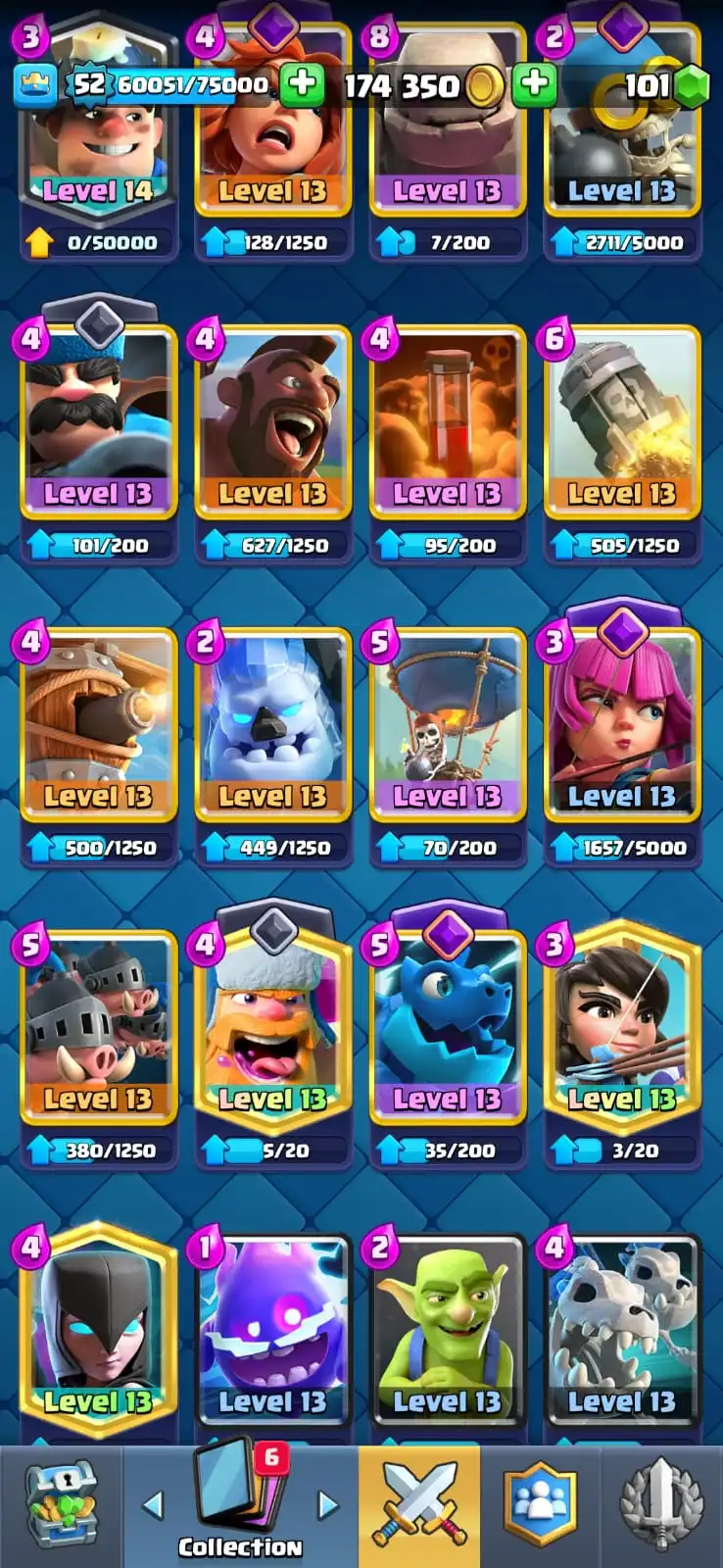Tap the green plus next to gold
The height and width of the screenshot is (1568, 723).
tap(534, 85)
